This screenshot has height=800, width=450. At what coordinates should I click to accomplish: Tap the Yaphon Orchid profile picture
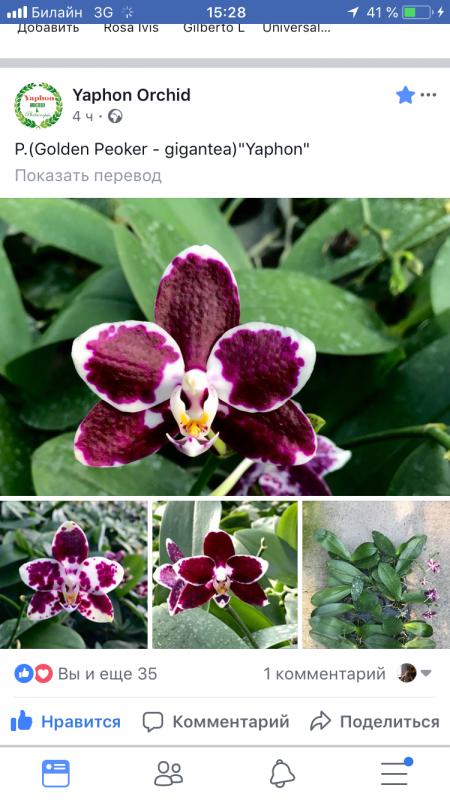tap(38, 106)
